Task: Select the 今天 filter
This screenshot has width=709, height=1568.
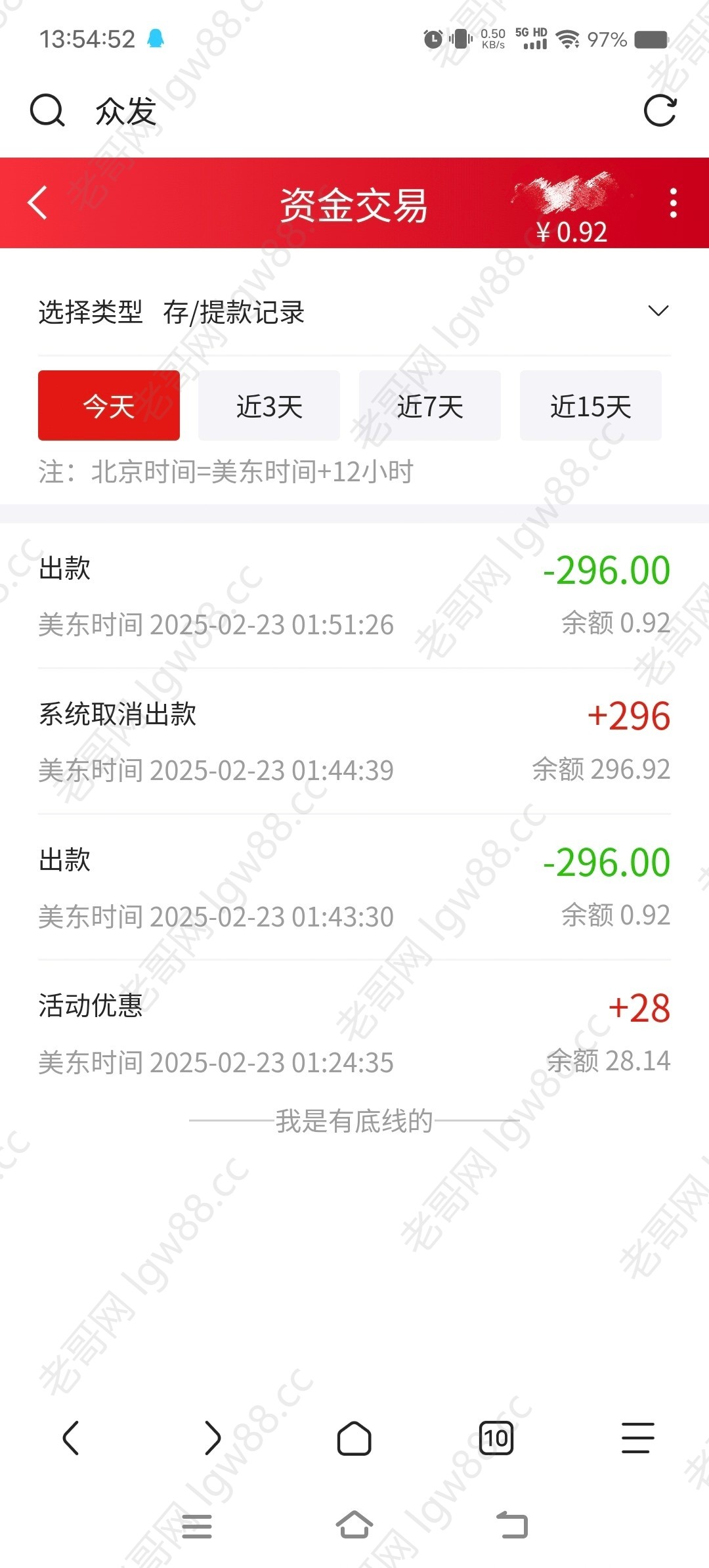Action: [109, 406]
